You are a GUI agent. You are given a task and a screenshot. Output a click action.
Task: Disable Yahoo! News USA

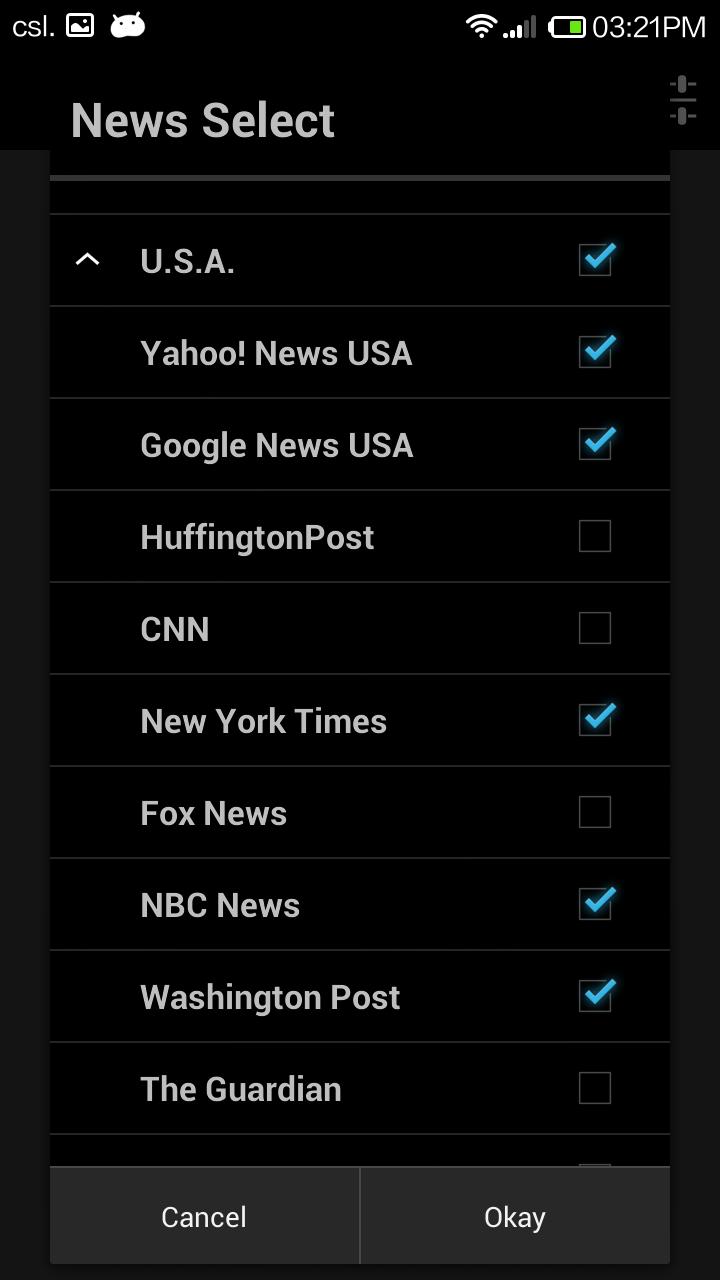(596, 352)
